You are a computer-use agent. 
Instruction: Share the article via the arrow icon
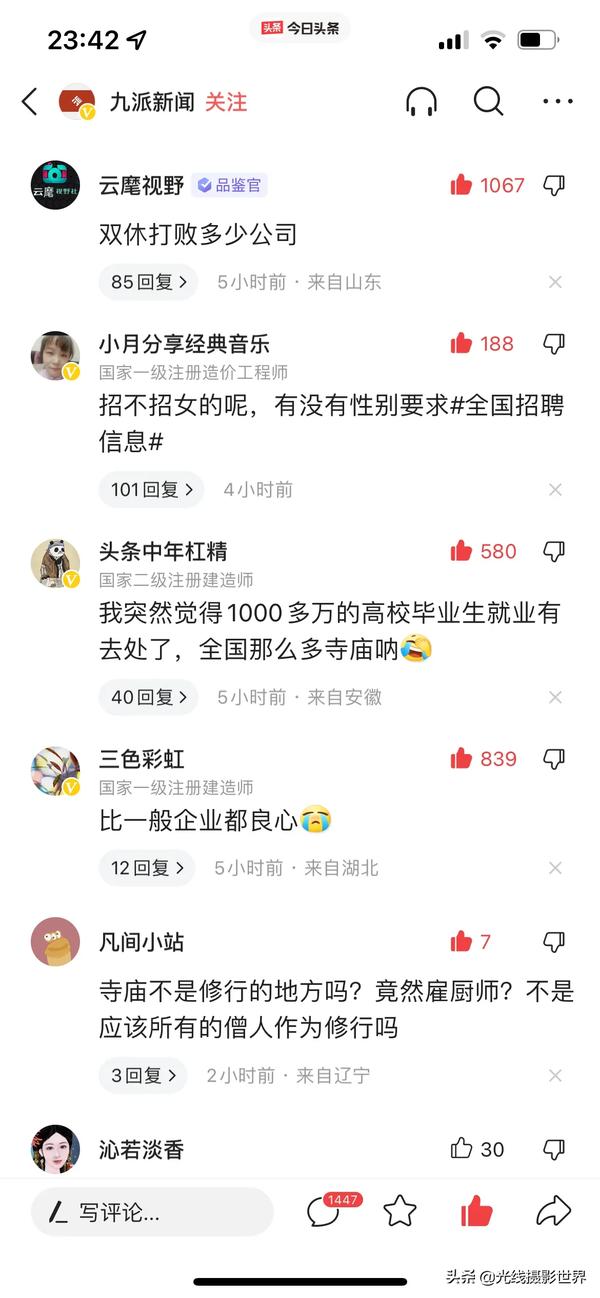tap(553, 1212)
